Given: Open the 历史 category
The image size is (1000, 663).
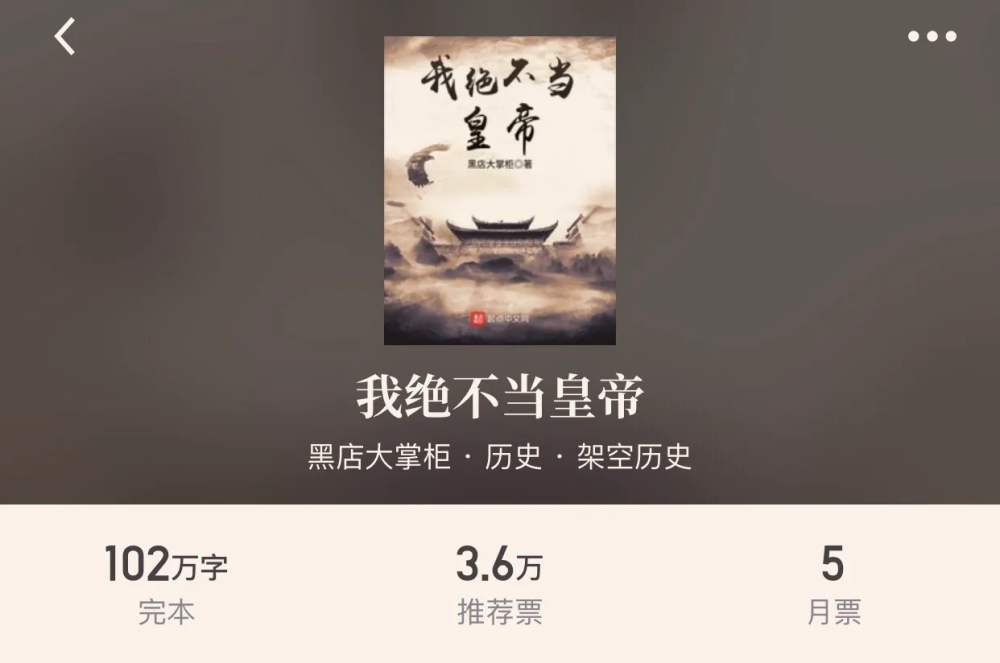Looking at the screenshot, I should 513,457.
